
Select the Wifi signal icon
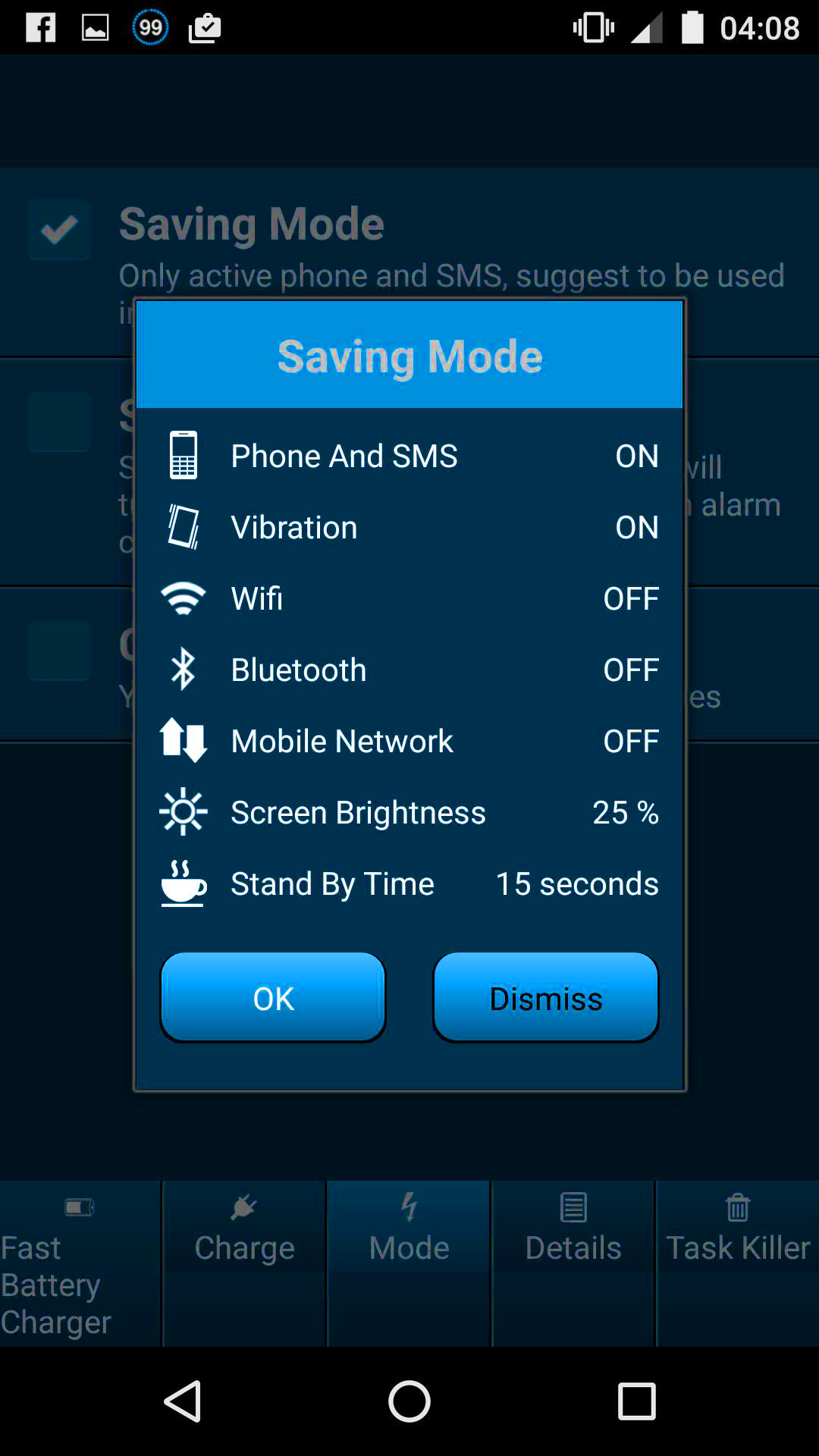(x=183, y=598)
